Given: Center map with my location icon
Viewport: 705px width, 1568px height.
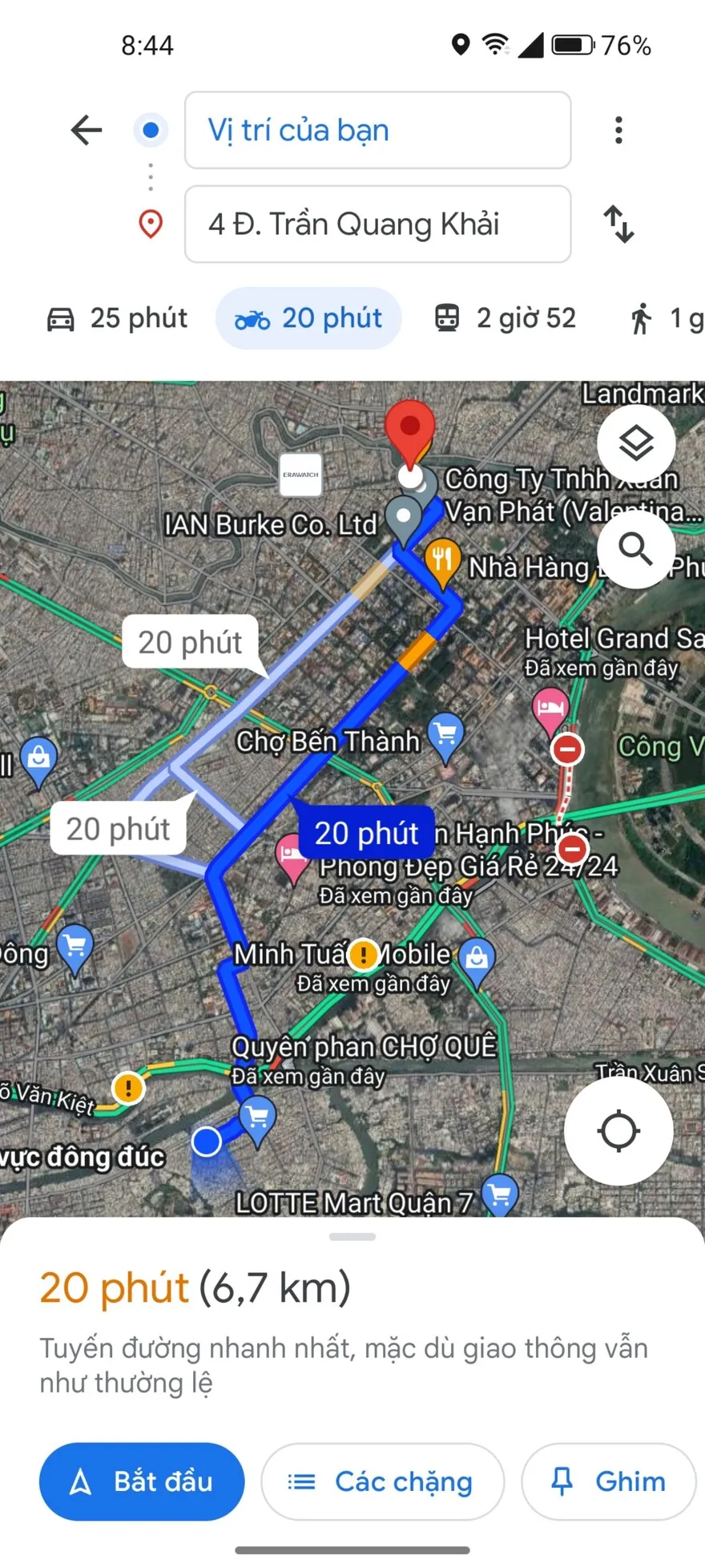Looking at the screenshot, I should [x=617, y=1130].
